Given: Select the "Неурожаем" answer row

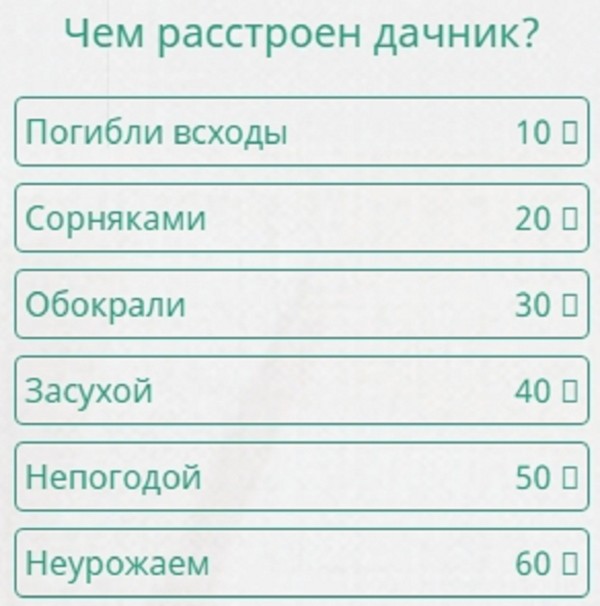Looking at the screenshot, I should coord(300,563).
